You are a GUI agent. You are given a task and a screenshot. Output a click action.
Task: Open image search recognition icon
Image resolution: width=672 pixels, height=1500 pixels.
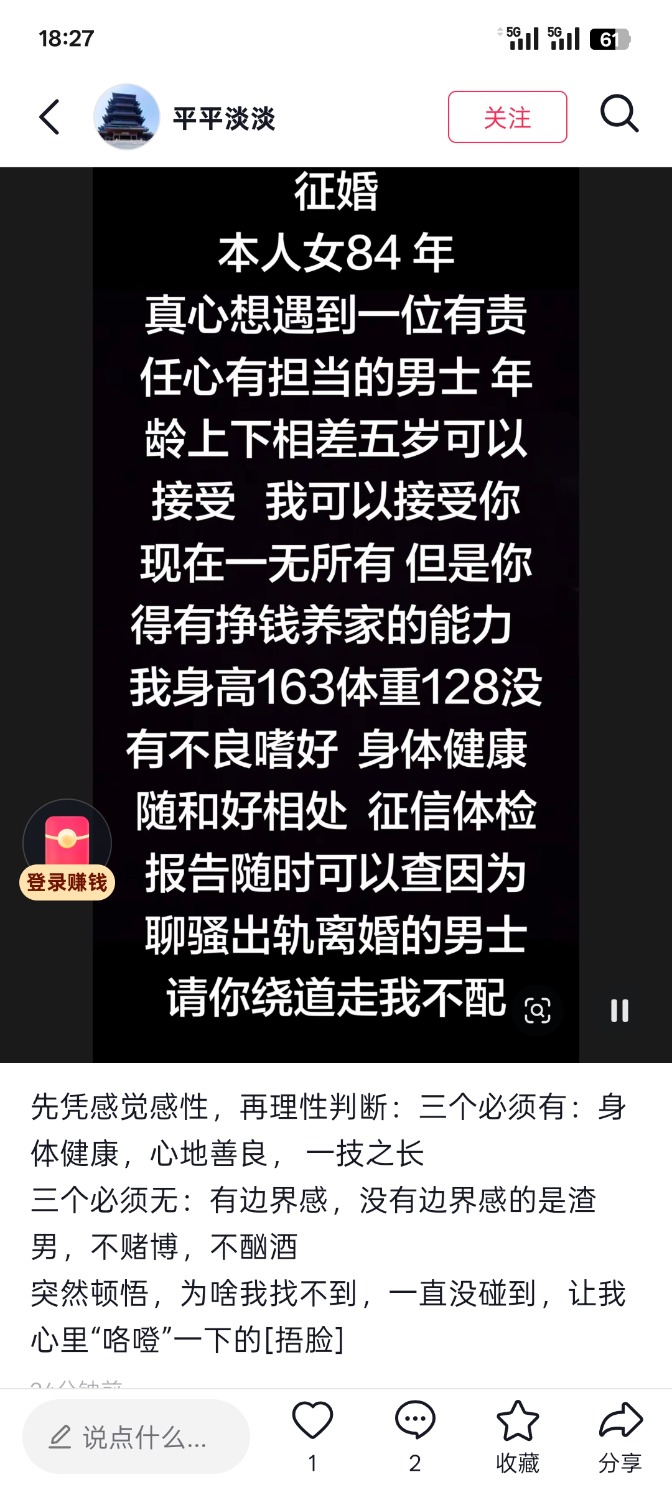[x=537, y=1010]
